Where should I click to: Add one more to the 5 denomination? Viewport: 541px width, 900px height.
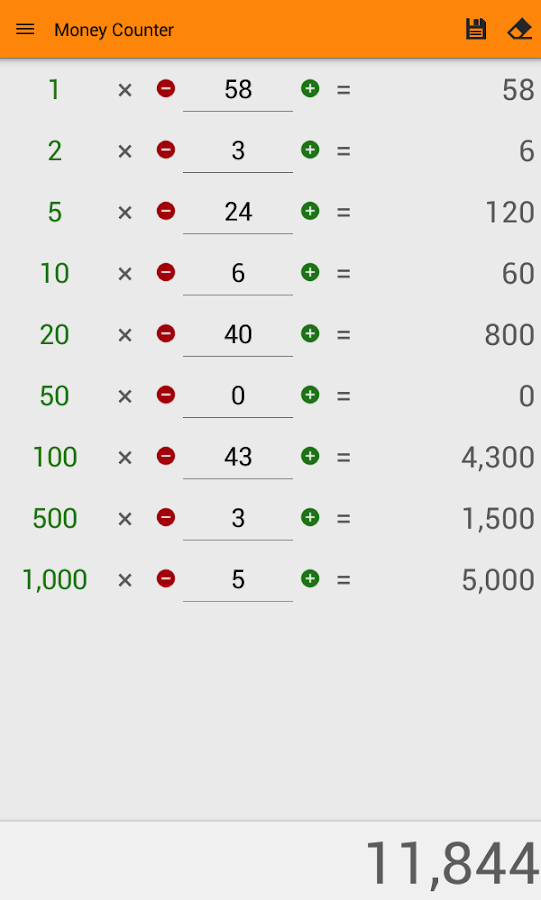coord(310,211)
